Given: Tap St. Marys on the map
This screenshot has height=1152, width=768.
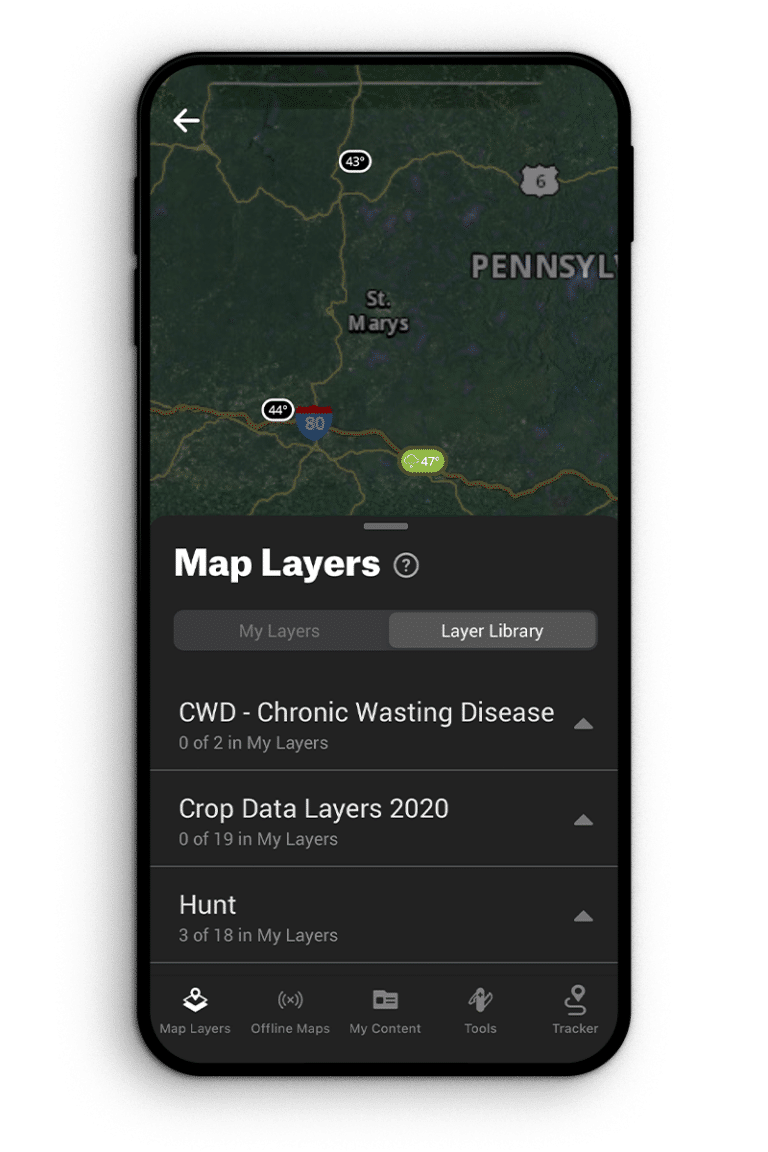Looking at the screenshot, I should tap(378, 310).
